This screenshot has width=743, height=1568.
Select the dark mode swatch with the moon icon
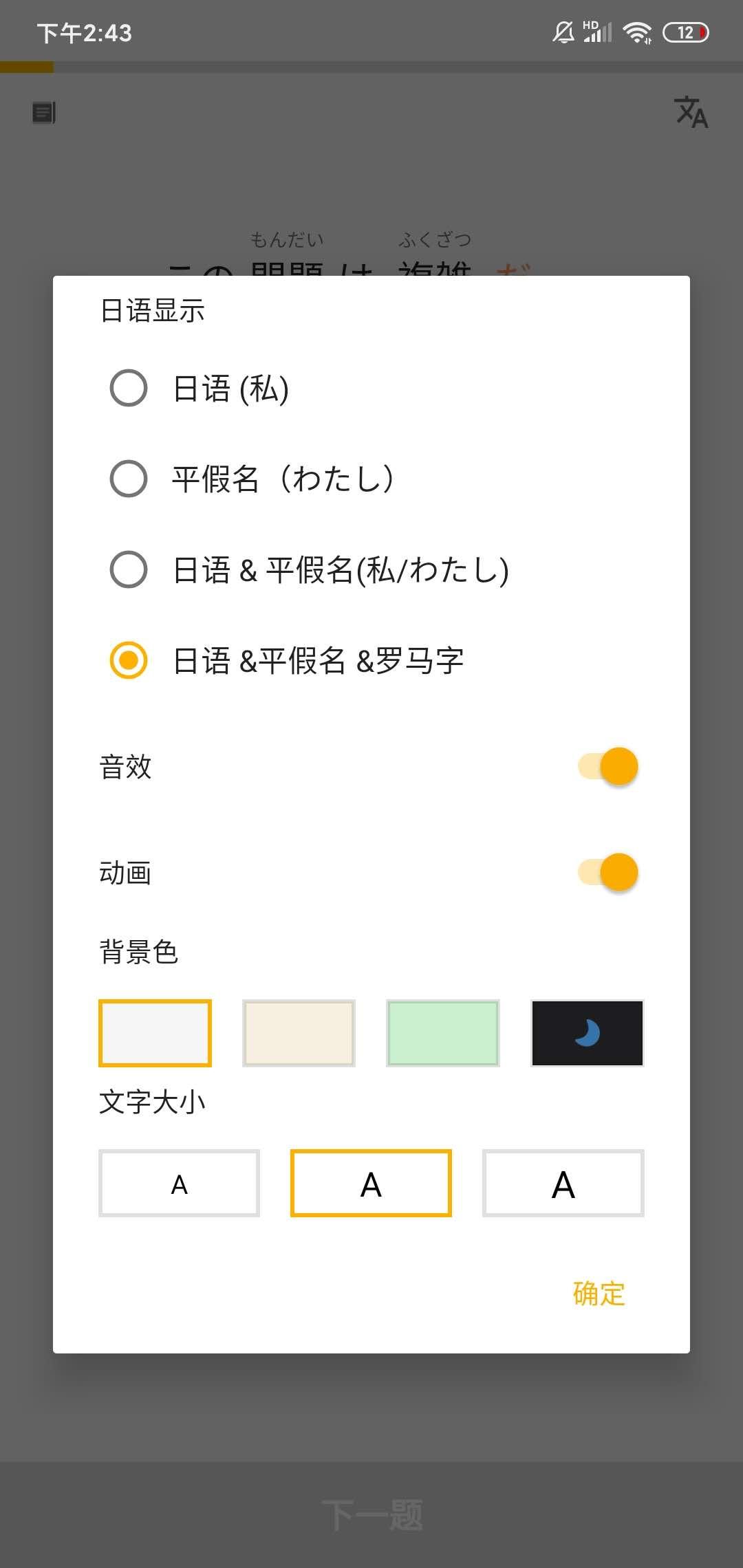coord(586,1033)
